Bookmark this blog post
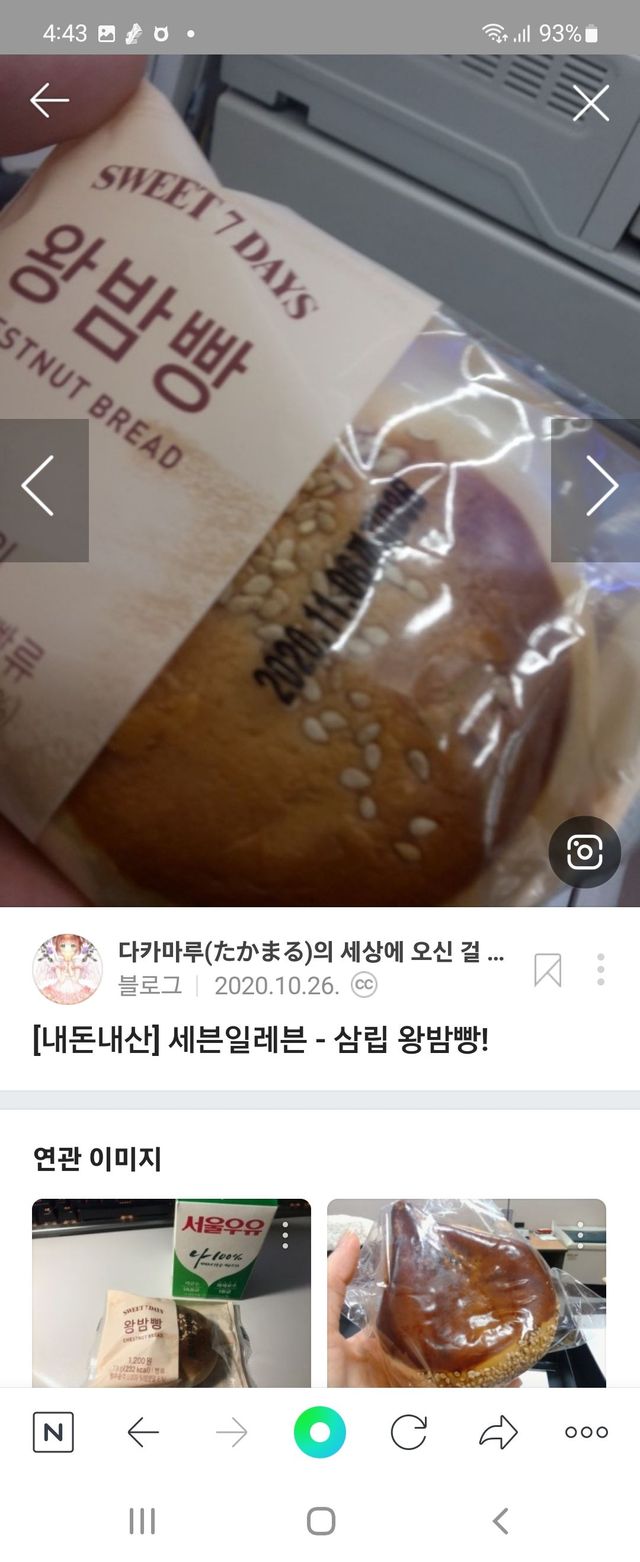This screenshot has width=640, height=1562. (548, 969)
